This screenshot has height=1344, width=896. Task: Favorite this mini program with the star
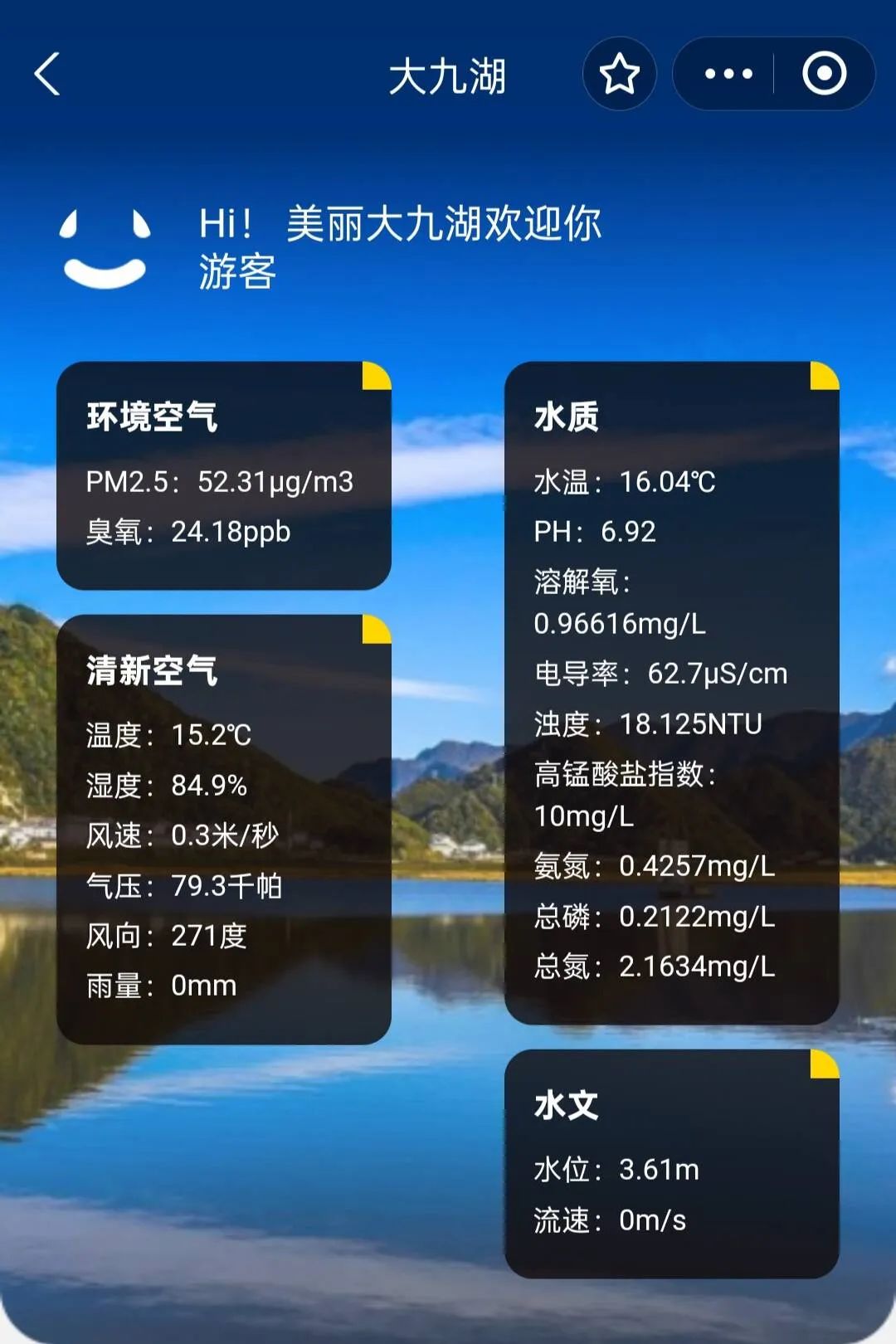point(619,75)
